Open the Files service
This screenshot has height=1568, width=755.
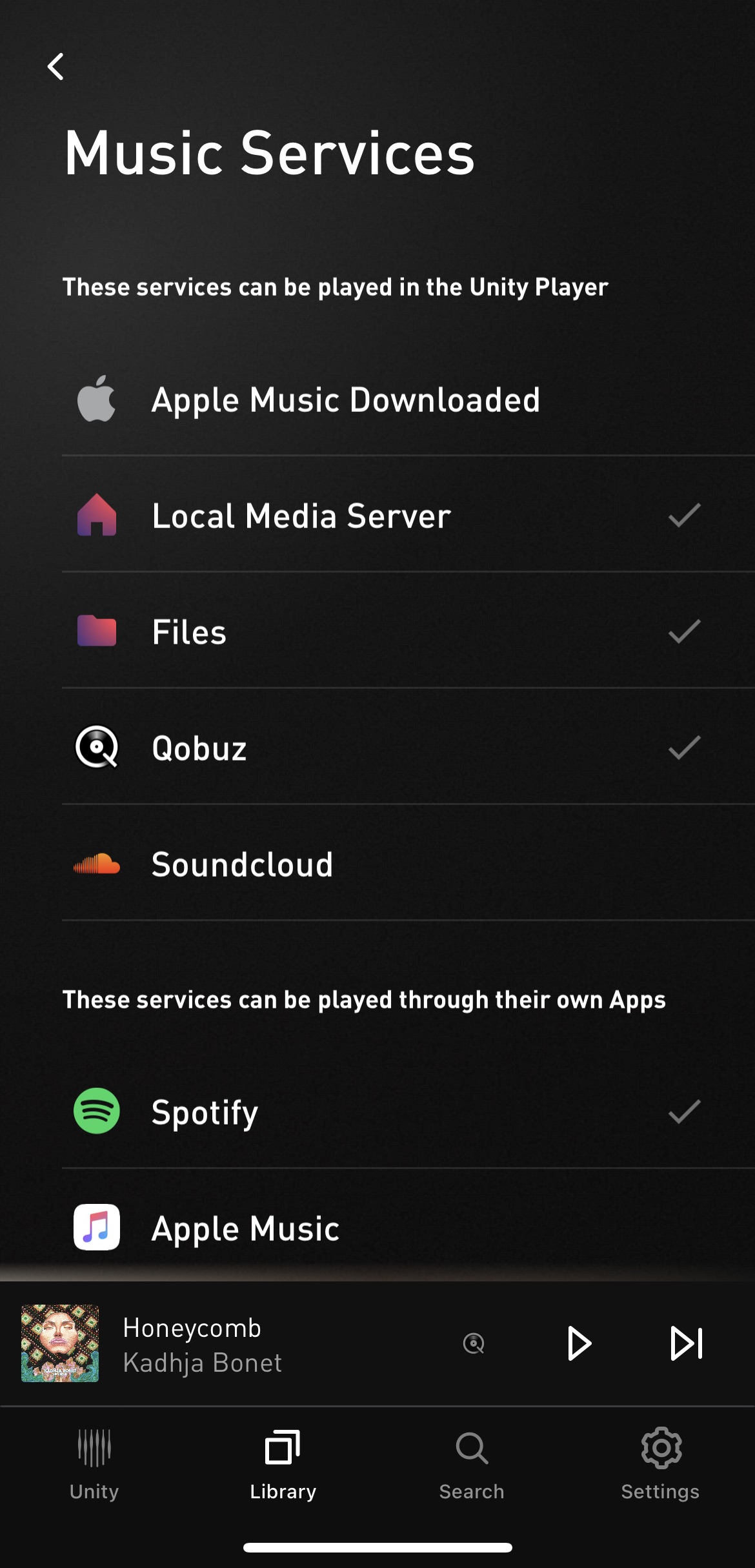(408, 631)
